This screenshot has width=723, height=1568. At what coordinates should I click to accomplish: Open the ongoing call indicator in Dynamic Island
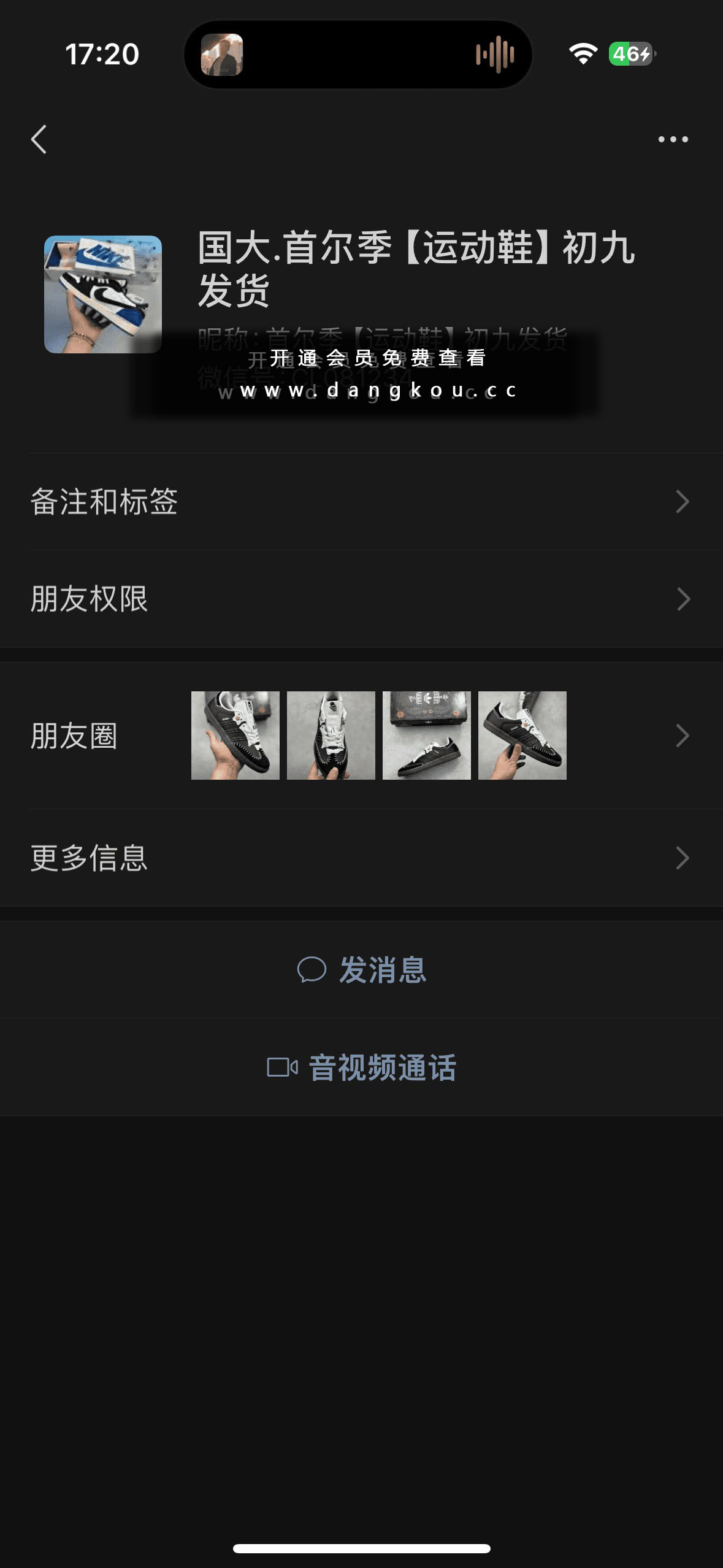pos(358,55)
